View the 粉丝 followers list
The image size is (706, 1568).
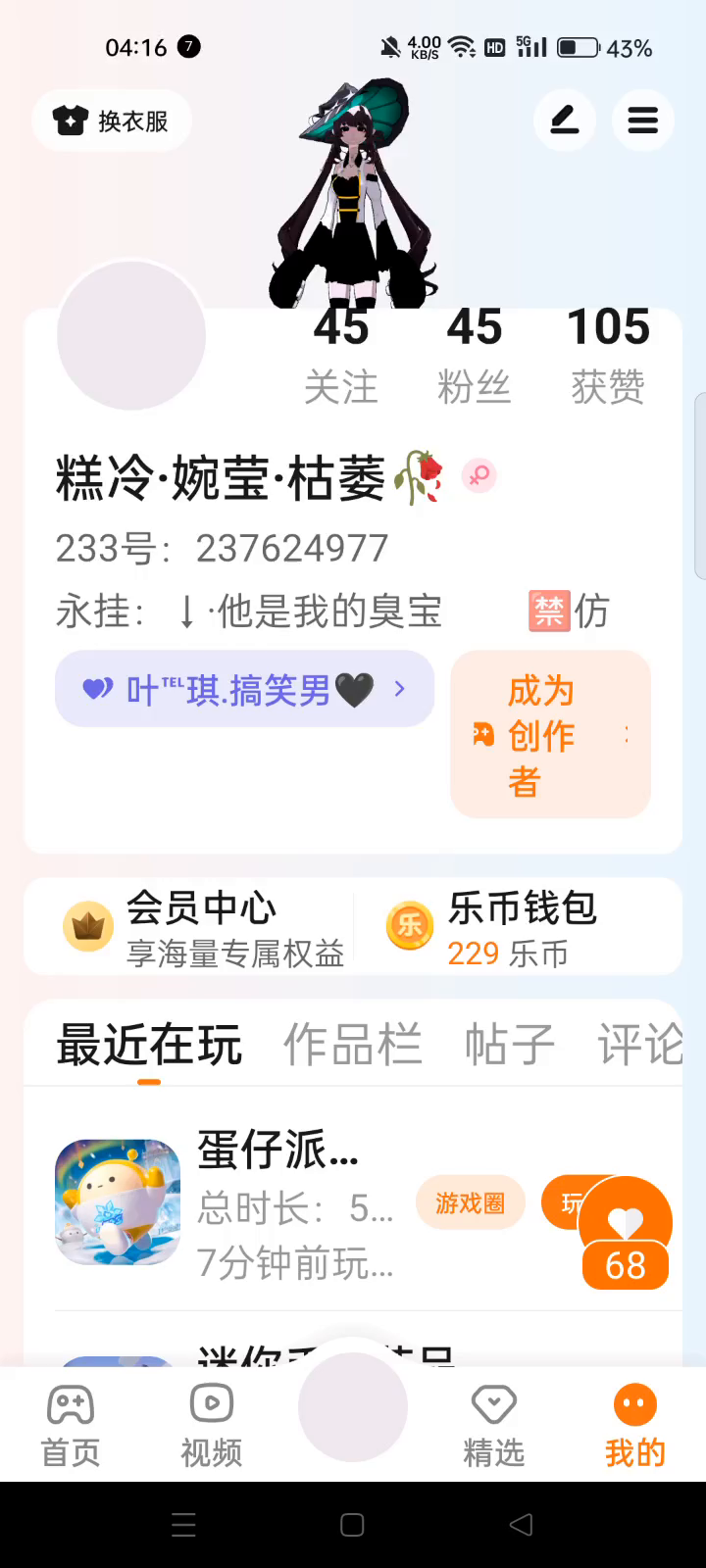[x=475, y=355]
